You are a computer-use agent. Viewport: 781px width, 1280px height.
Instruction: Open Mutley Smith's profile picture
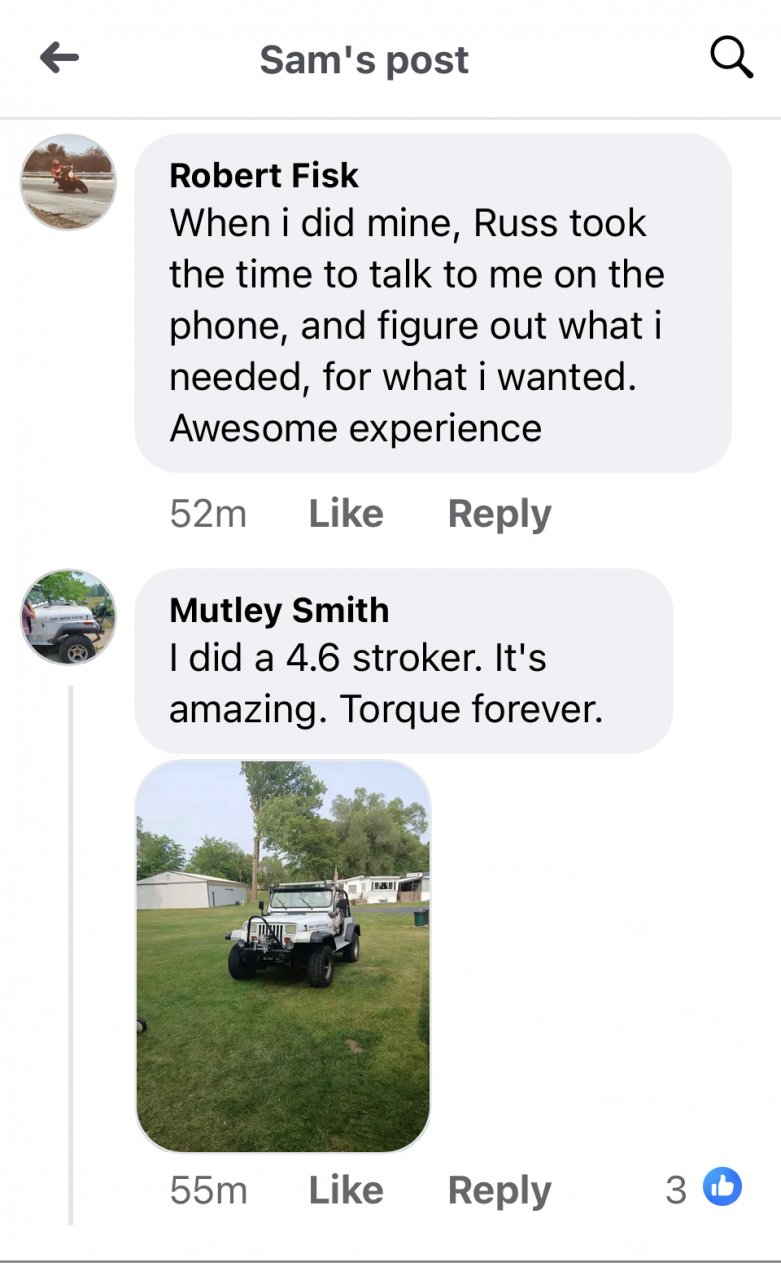[x=68, y=617]
